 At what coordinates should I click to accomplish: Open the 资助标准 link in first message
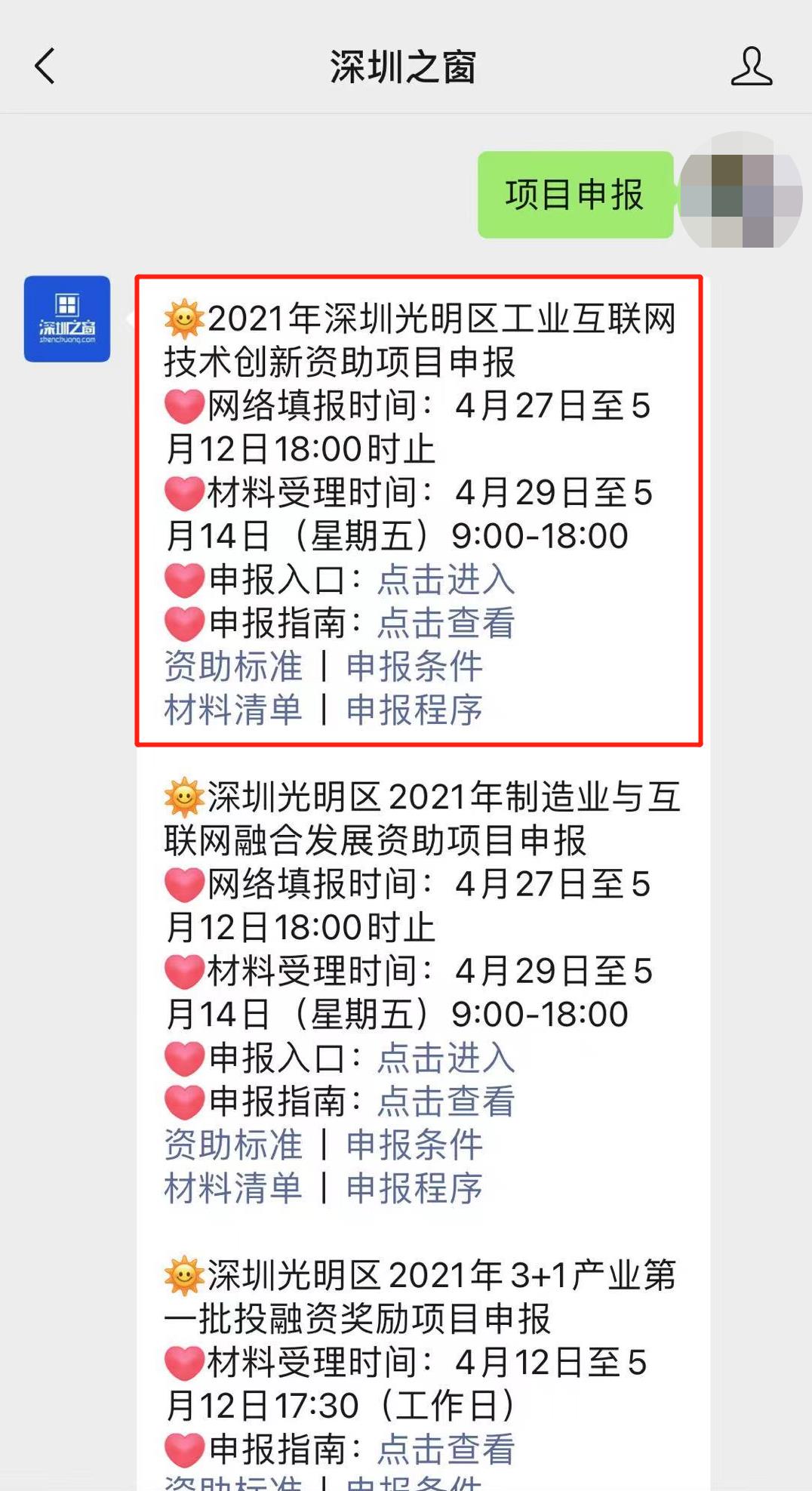pos(232,667)
